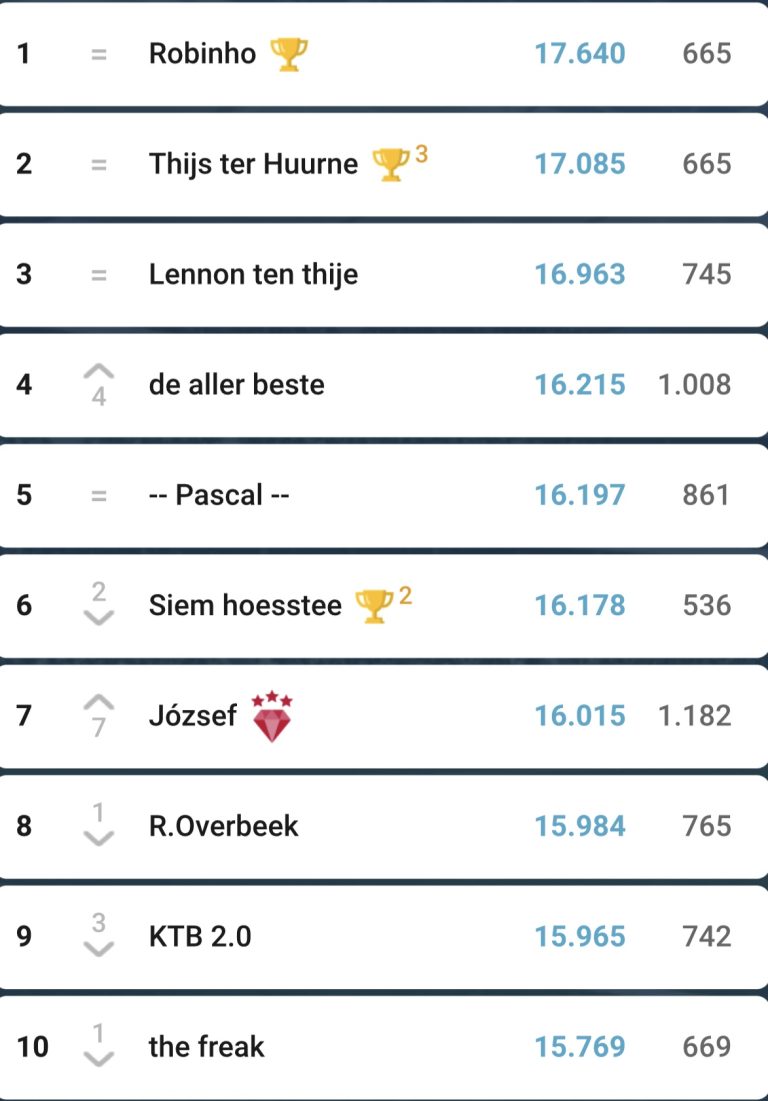Image resolution: width=768 pixels, height=1101 pixels.
Task: View Thijs ter Huurne's team
Action: point(253,164)
